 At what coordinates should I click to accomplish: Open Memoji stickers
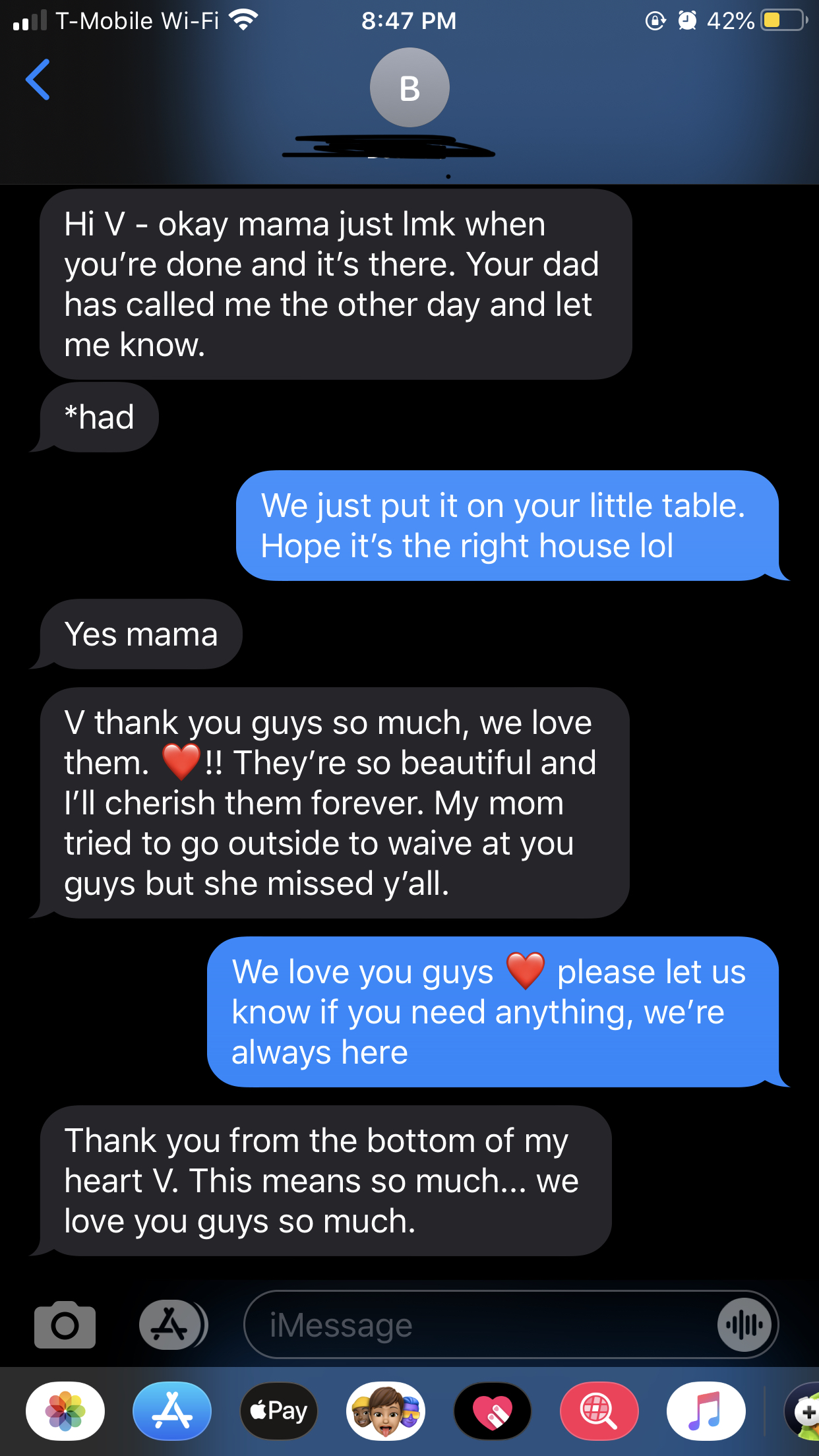tap(386, 1411)
